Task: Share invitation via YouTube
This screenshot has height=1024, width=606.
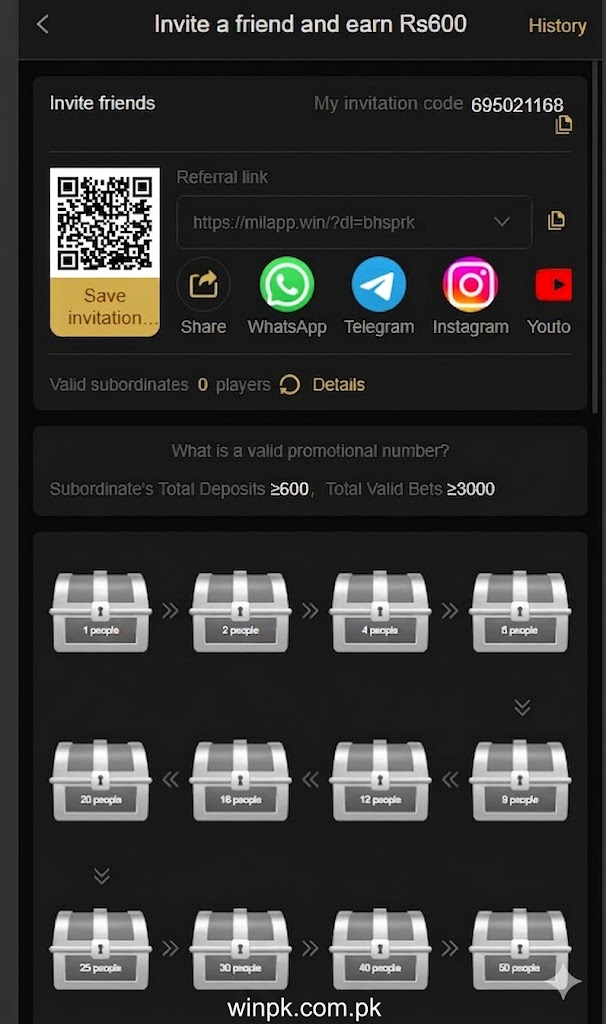Action: [552, 285]
